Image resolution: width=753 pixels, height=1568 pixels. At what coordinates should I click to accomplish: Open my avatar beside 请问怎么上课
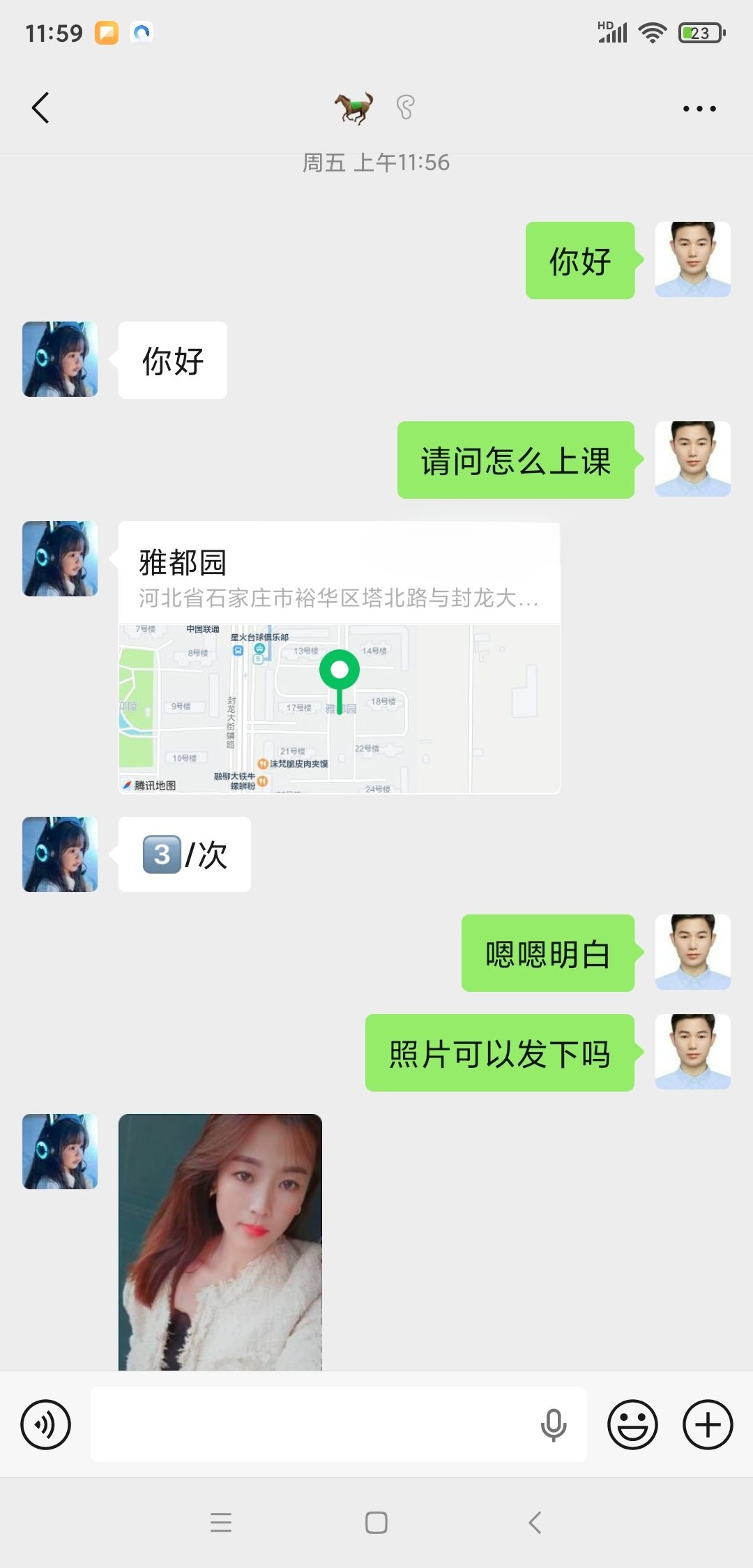coord(692,459)
